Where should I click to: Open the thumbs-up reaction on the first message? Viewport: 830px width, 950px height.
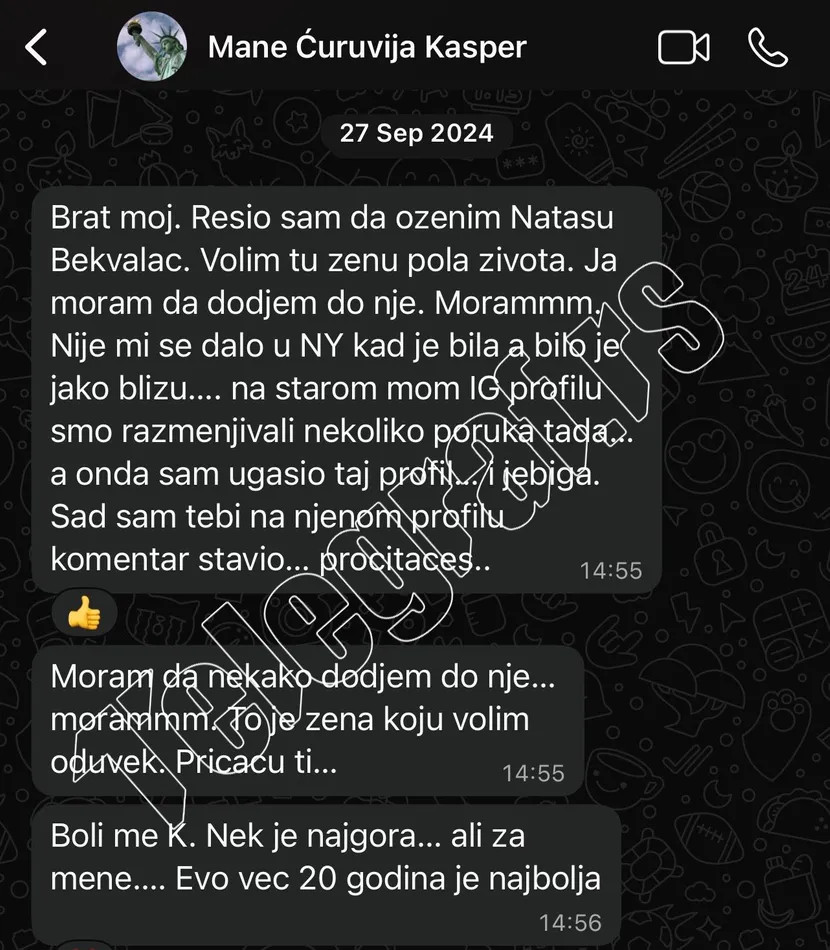click(84, 614)
